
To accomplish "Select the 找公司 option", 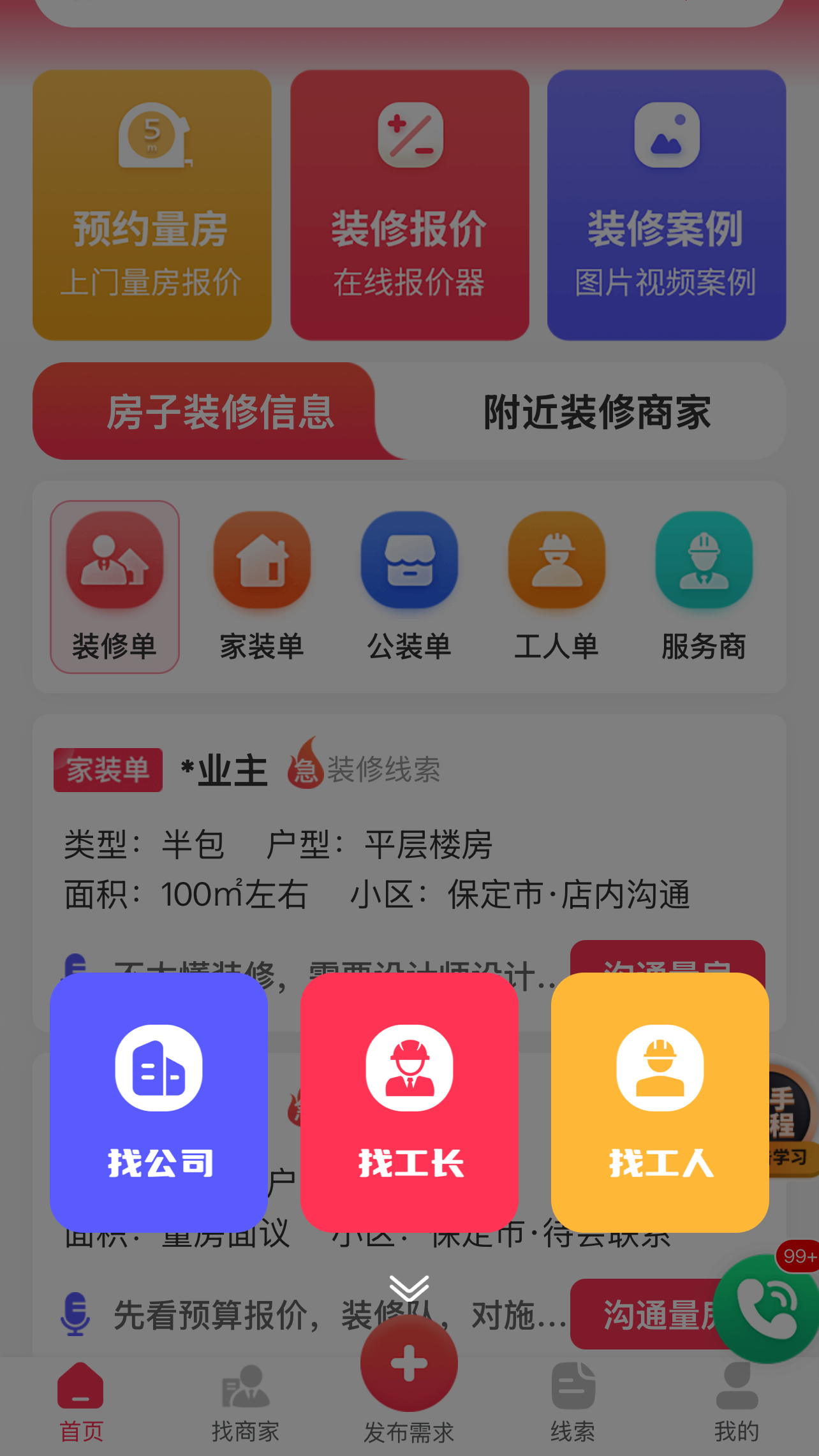I will 159,1101.
